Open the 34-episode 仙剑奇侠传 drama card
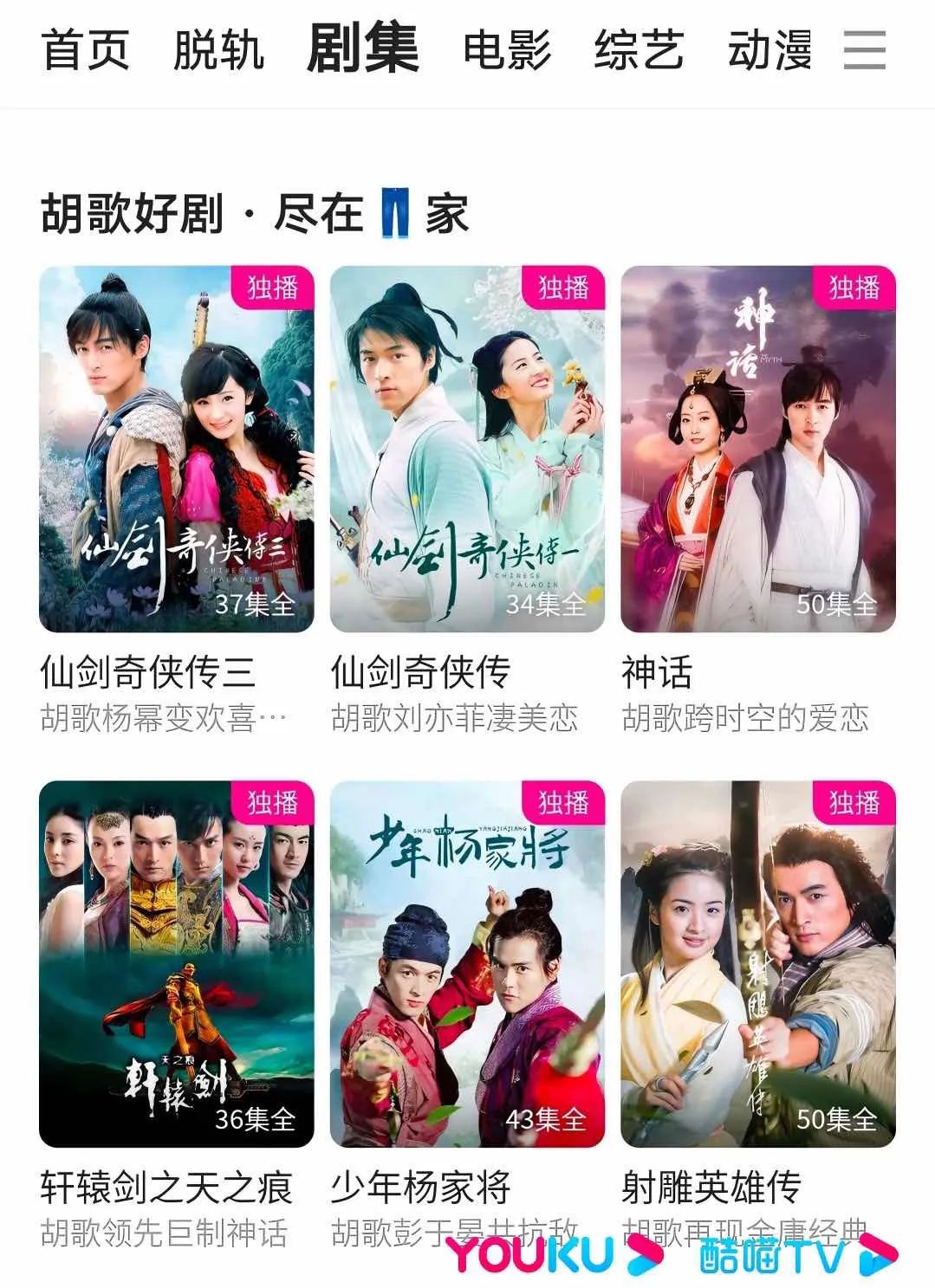The image size is (935, 1288). click(x=467, y=449)
